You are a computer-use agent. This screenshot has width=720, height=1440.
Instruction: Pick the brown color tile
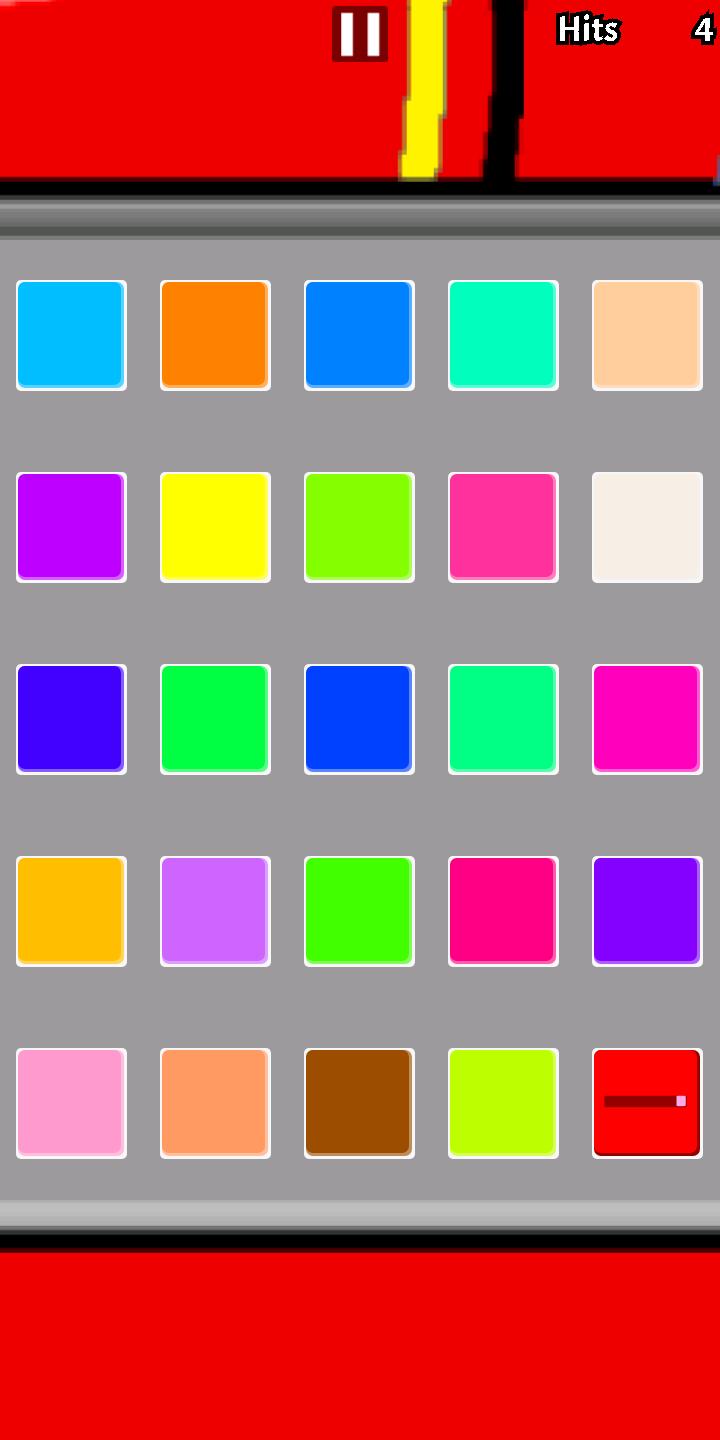(x=359, y=1103)
